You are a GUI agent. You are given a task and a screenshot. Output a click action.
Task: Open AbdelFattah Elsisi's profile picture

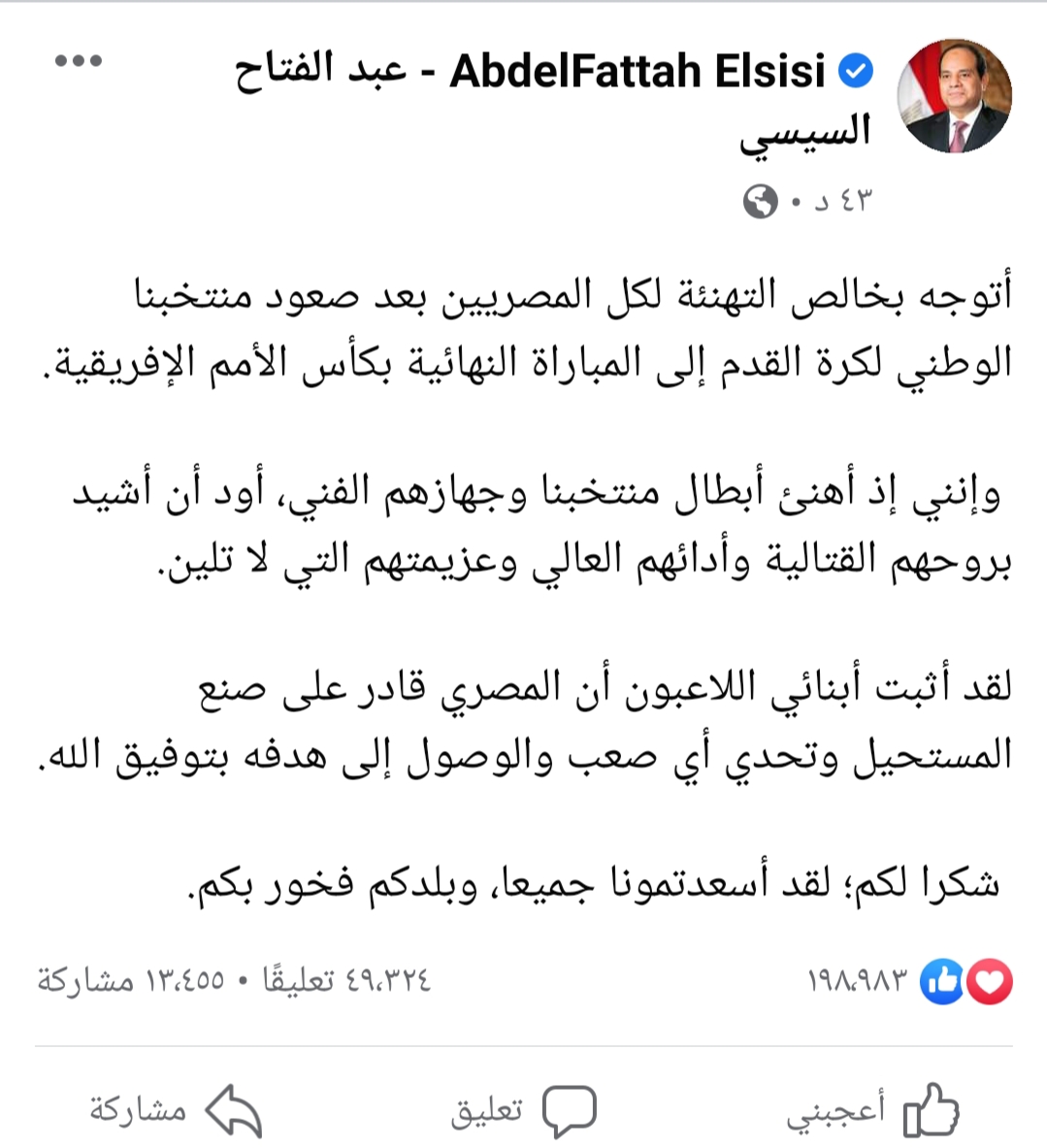coord(955,96)
